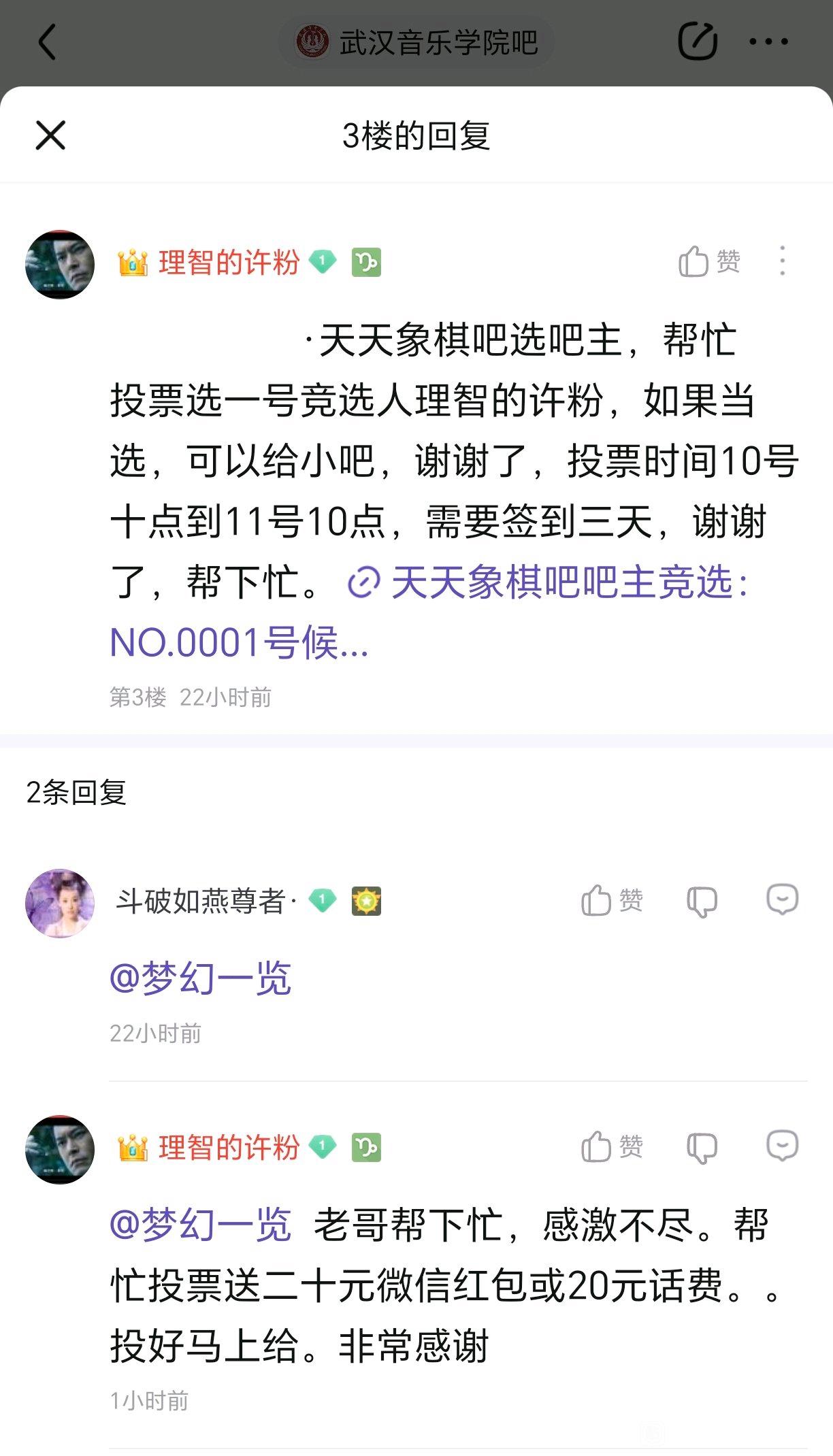The image size is (833, 1456).
Task: Open more options on the 3rd floor post
Action: coord(783,261)
